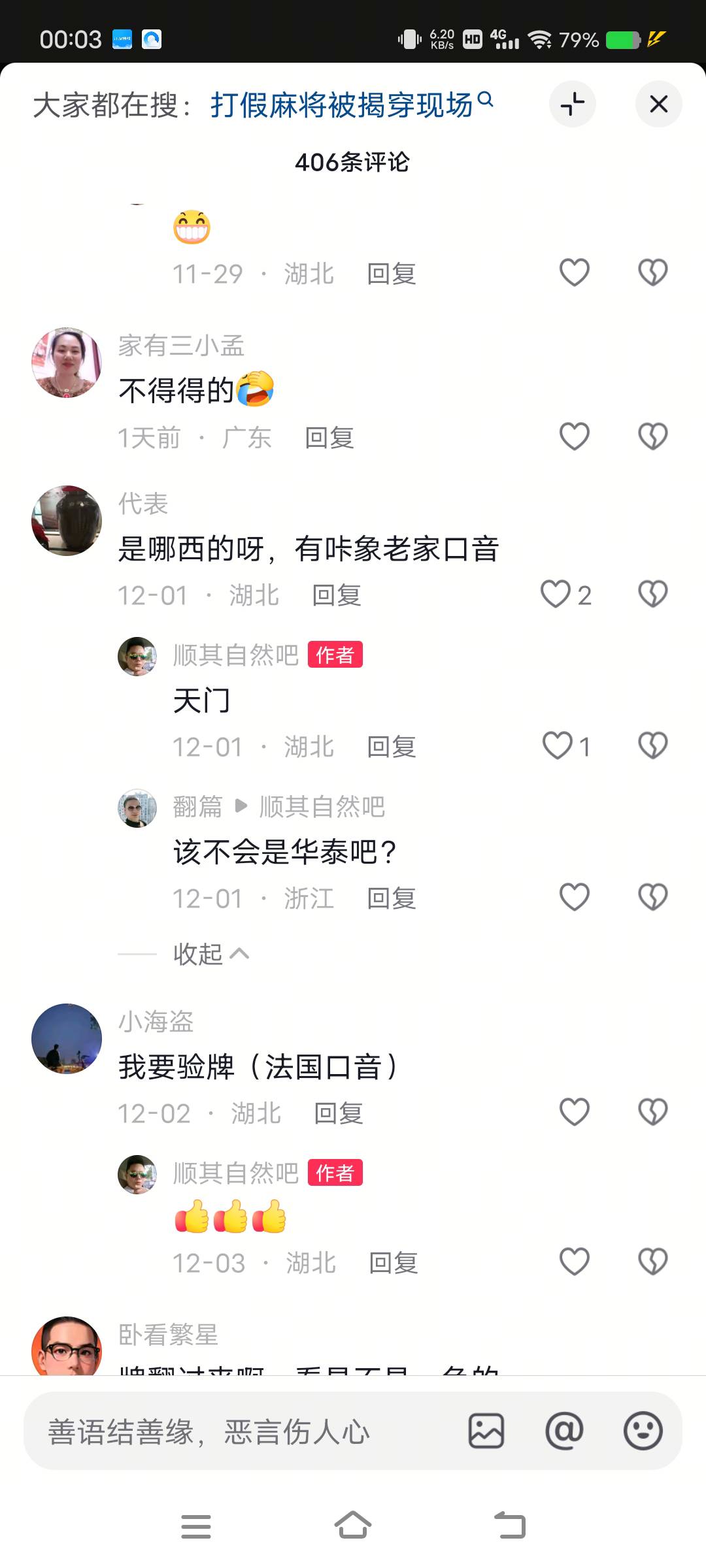Viewport: 706px width, 1568px height.
Task: Like 小海盗's comment 我要验牌
Action: pyautogui.click(x=575, y=1112)
